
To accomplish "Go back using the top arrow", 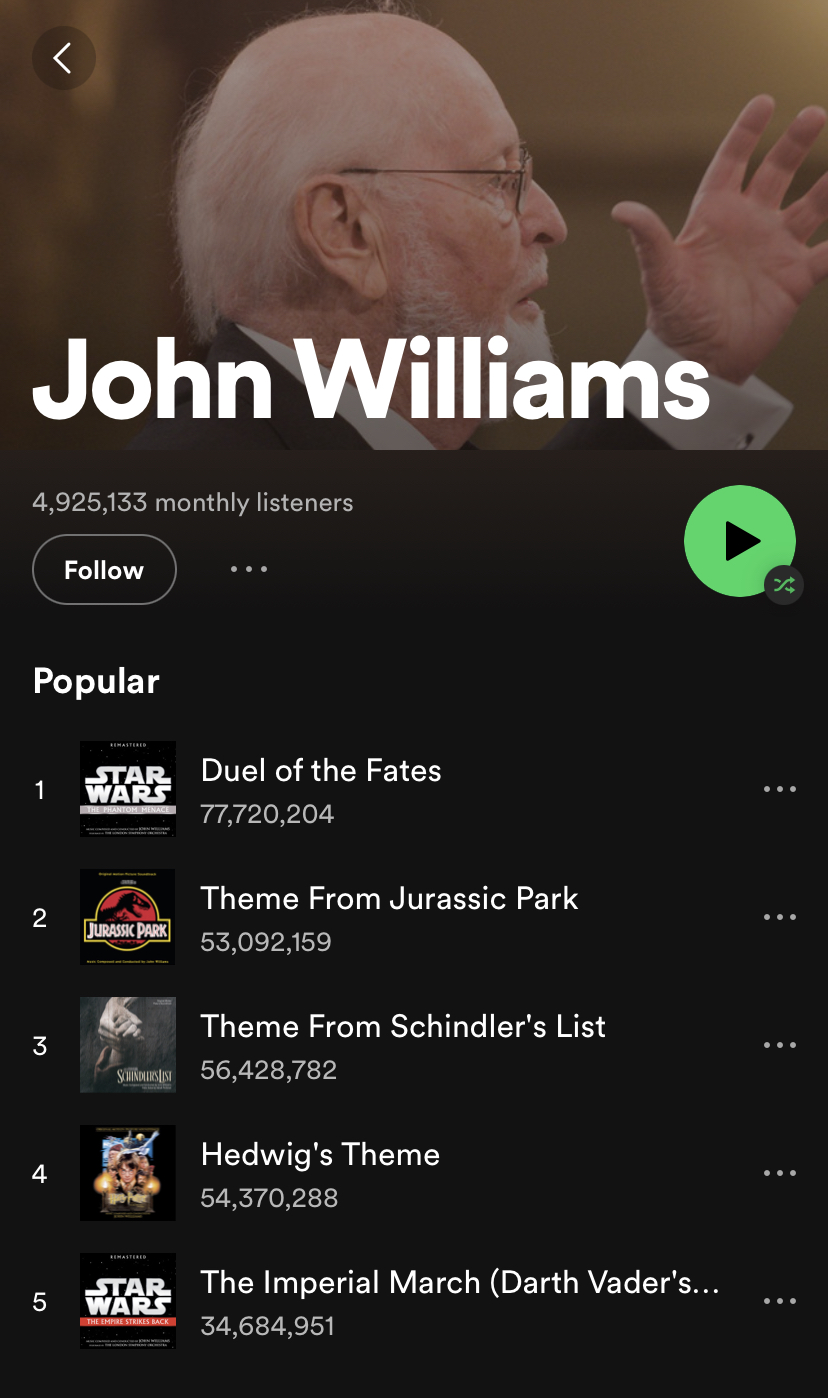I will [63, 58].
